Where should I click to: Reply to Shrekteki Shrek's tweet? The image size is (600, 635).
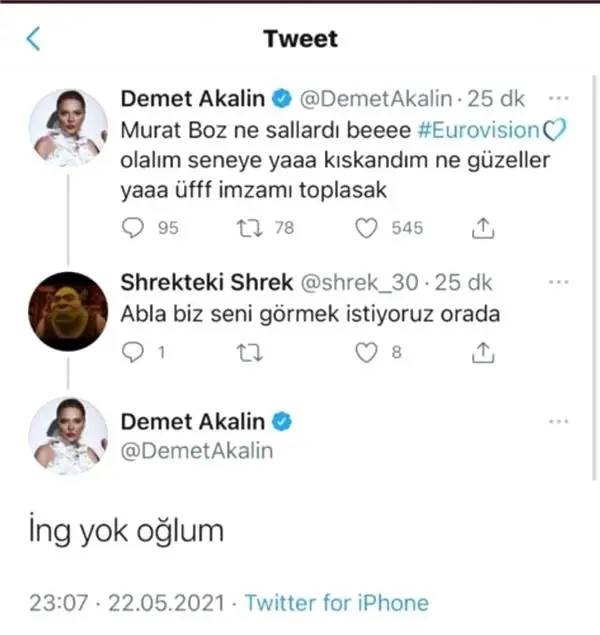pos(132,352)
